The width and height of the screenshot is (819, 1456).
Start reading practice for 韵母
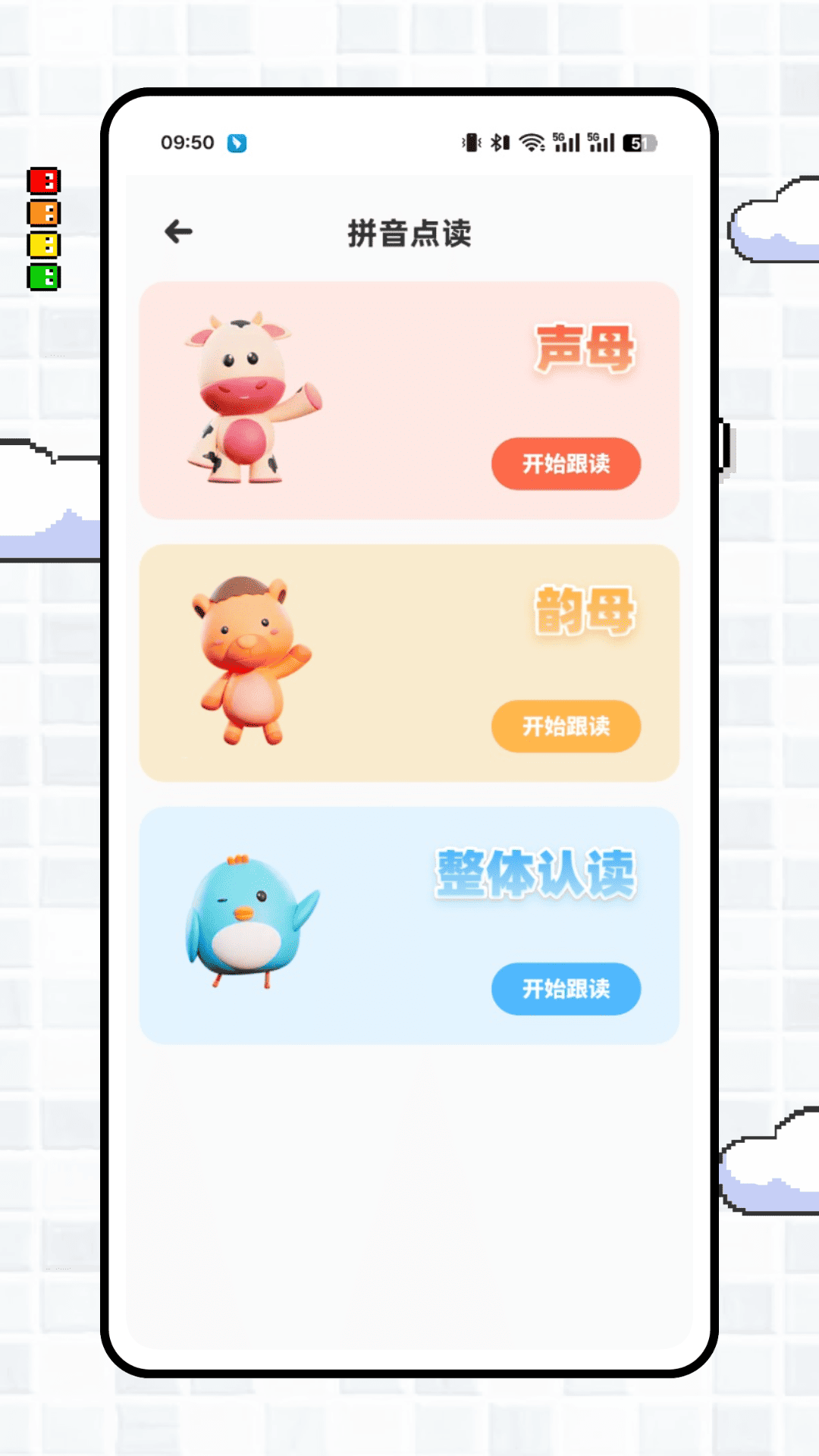click(x=566, y=726)
